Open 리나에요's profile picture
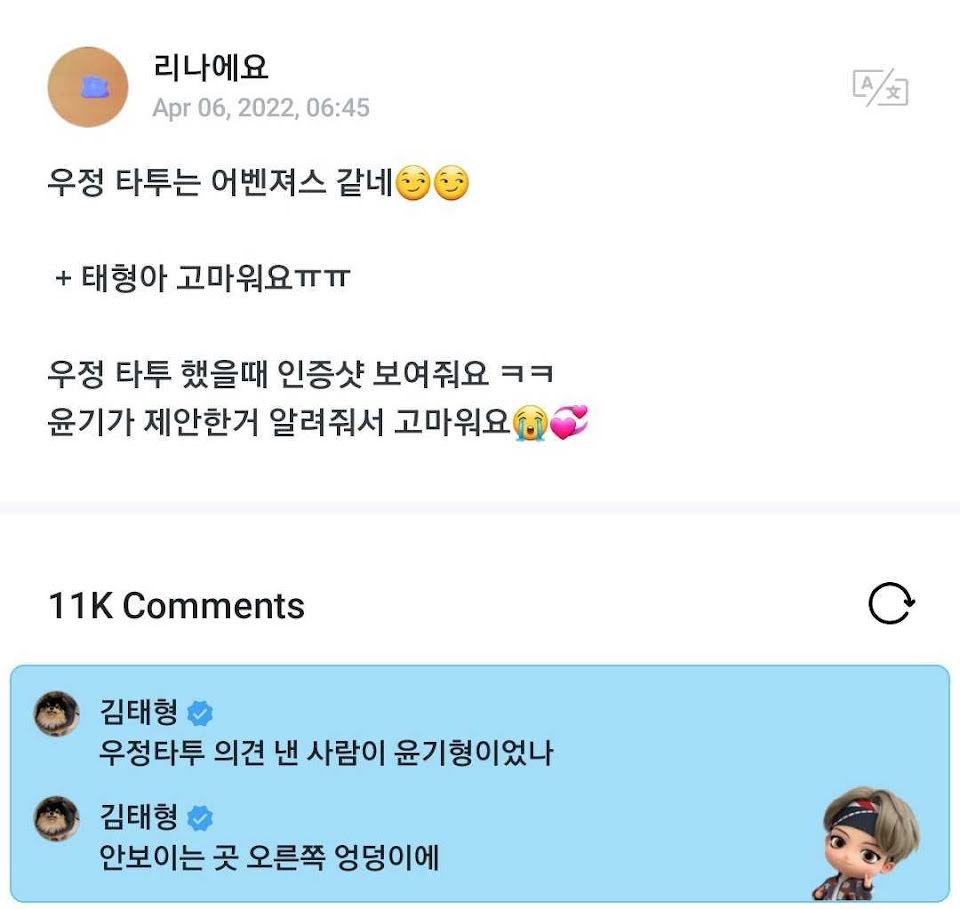This screenshot has width=960, height=909. point(88,87)
